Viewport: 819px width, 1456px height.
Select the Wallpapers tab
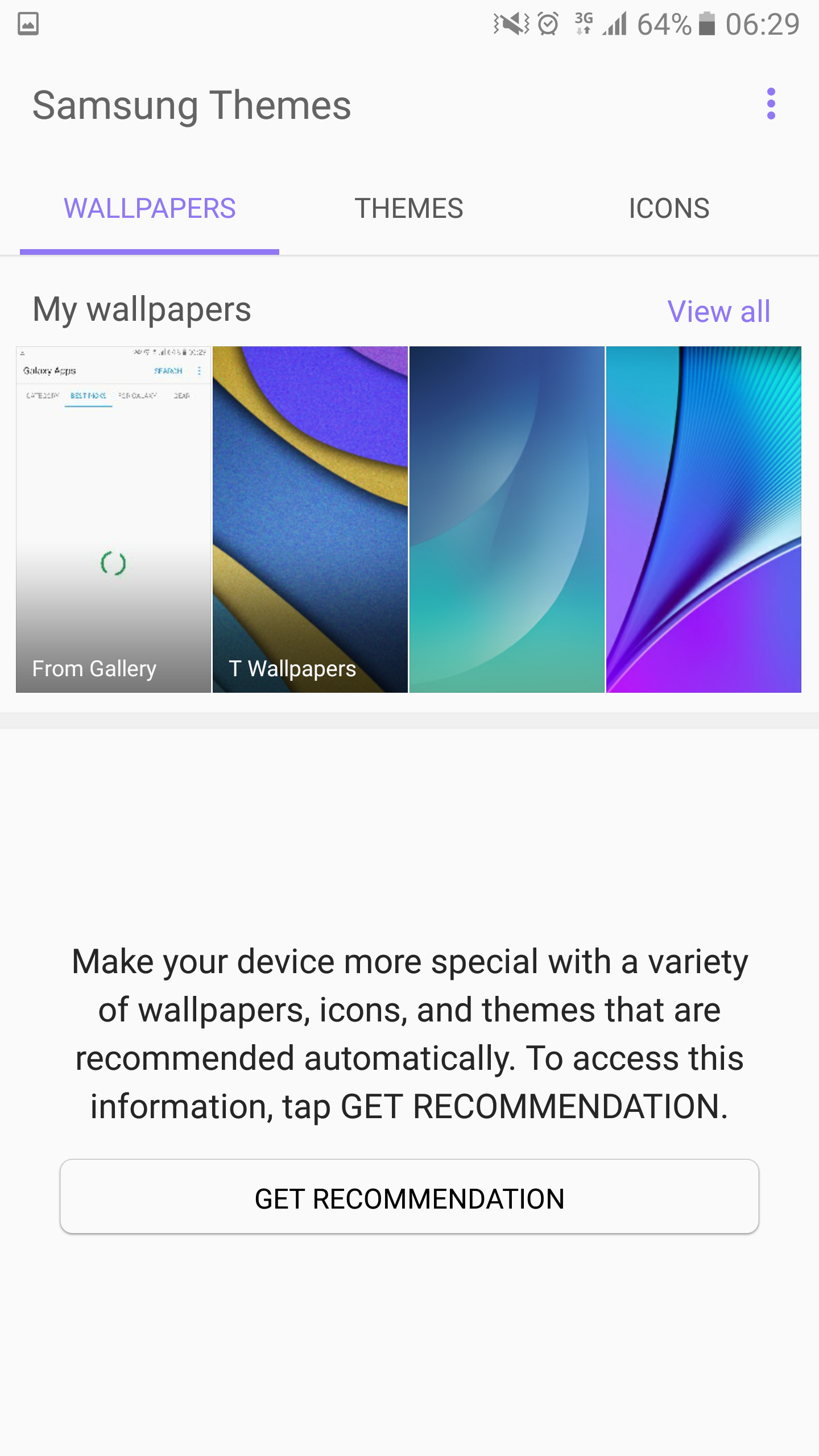[150, 209]
